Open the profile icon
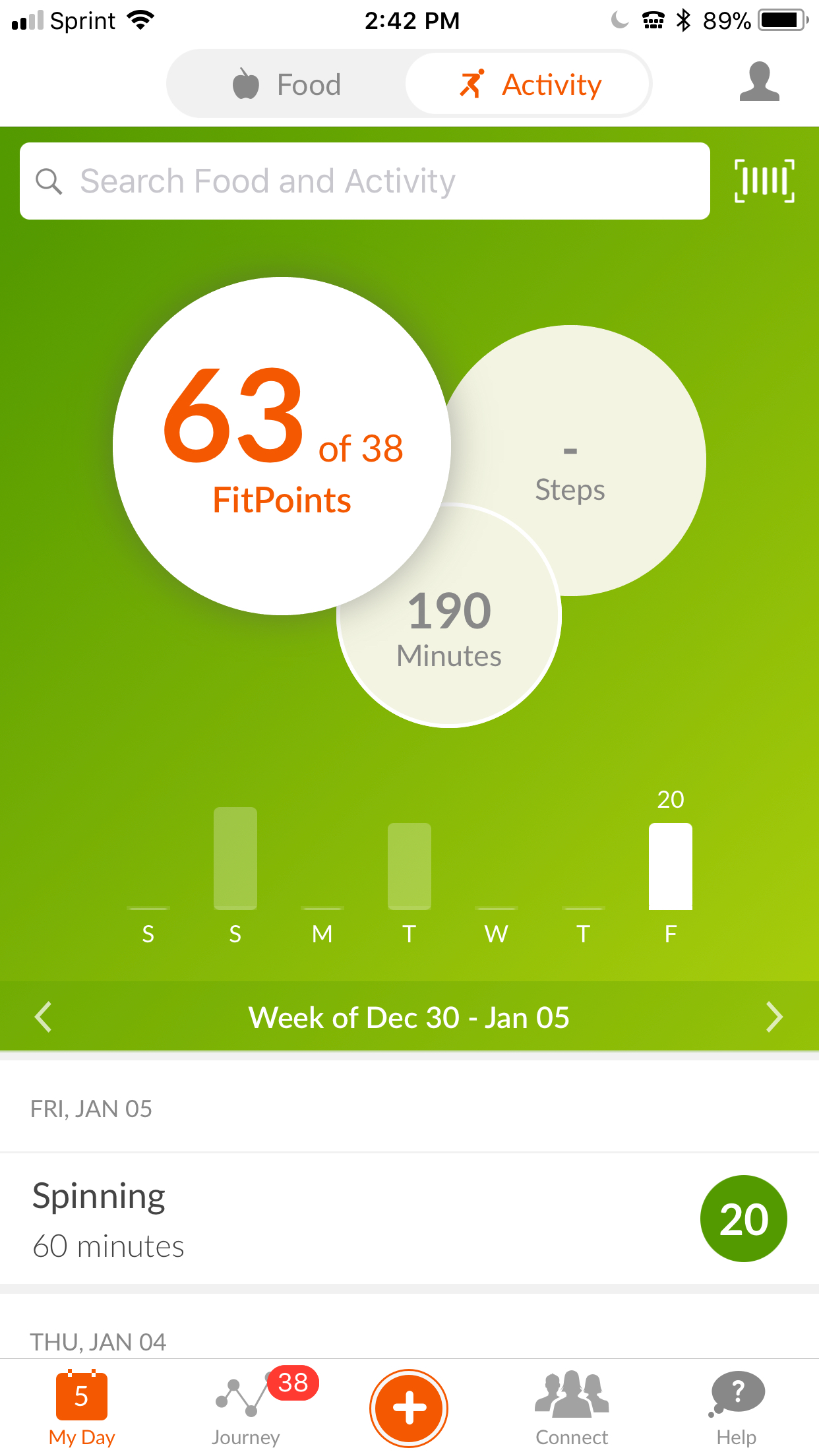 759,82
